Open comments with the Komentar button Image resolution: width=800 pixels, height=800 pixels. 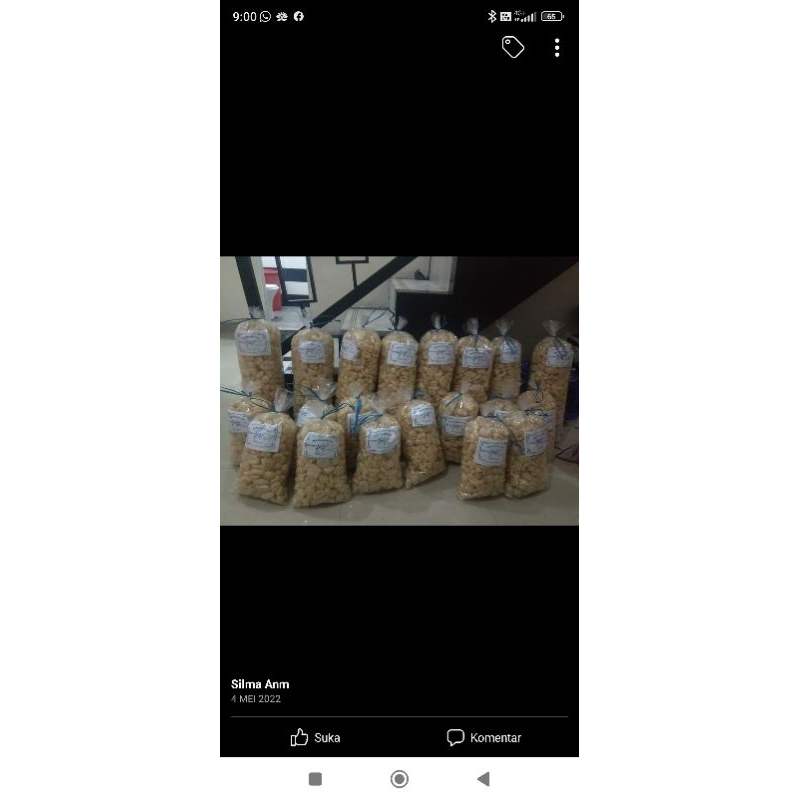[484, 737]
